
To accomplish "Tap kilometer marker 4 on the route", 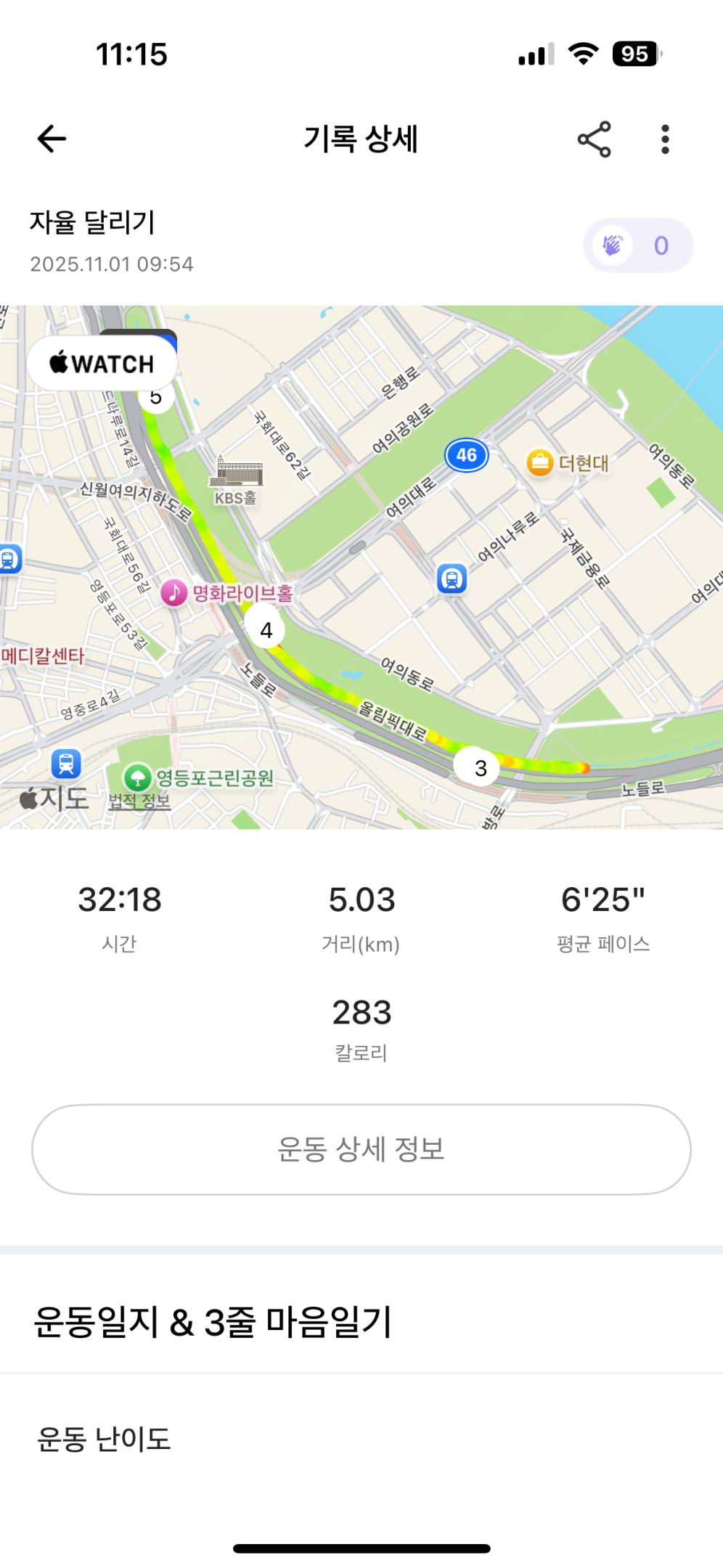I will 267,631.
